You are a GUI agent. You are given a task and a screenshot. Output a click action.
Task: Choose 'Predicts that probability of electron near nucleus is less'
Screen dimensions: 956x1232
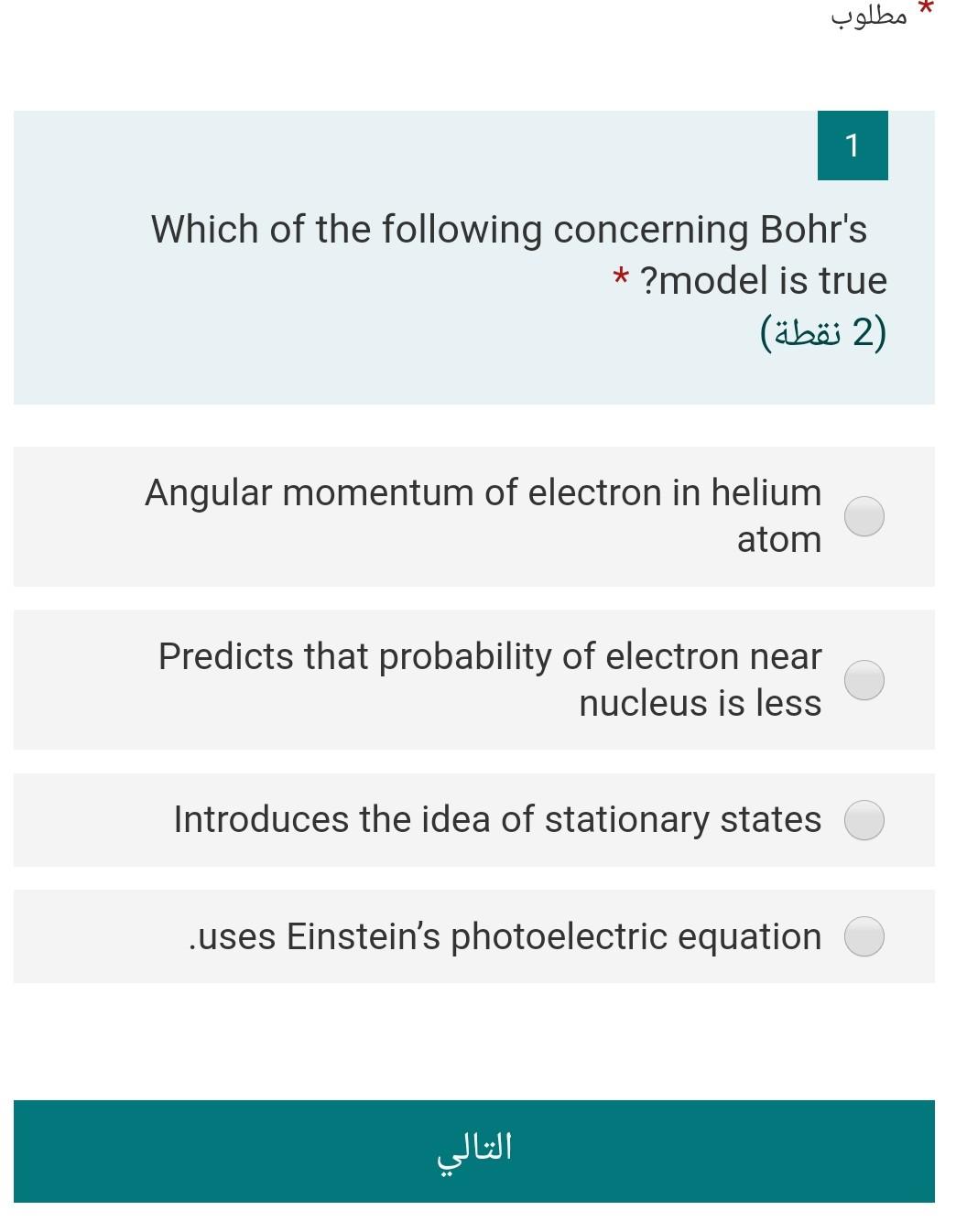click(864, 680)
